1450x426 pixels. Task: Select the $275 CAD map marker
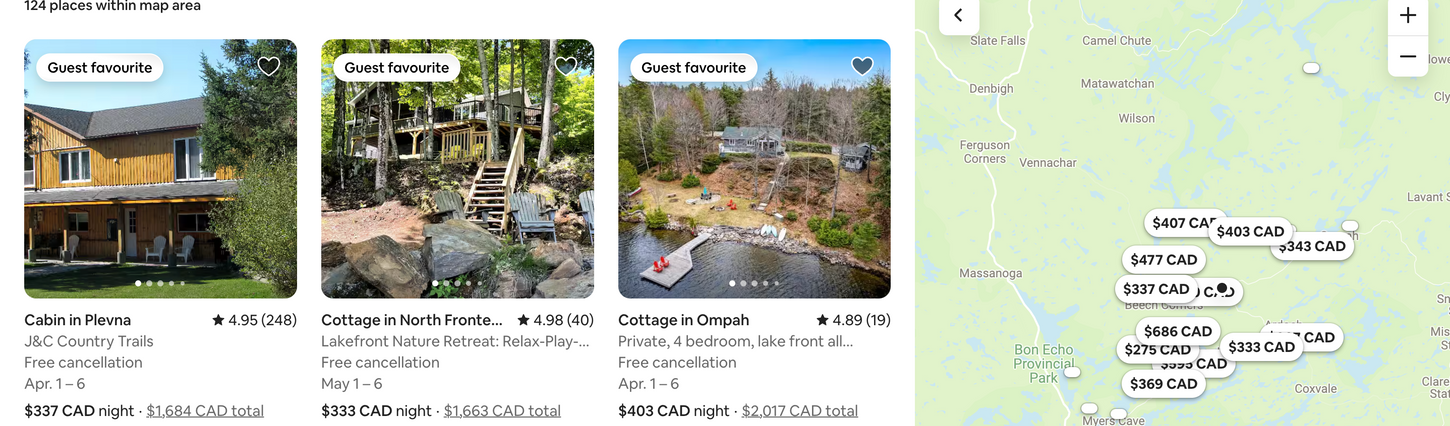click(1147, 350)
